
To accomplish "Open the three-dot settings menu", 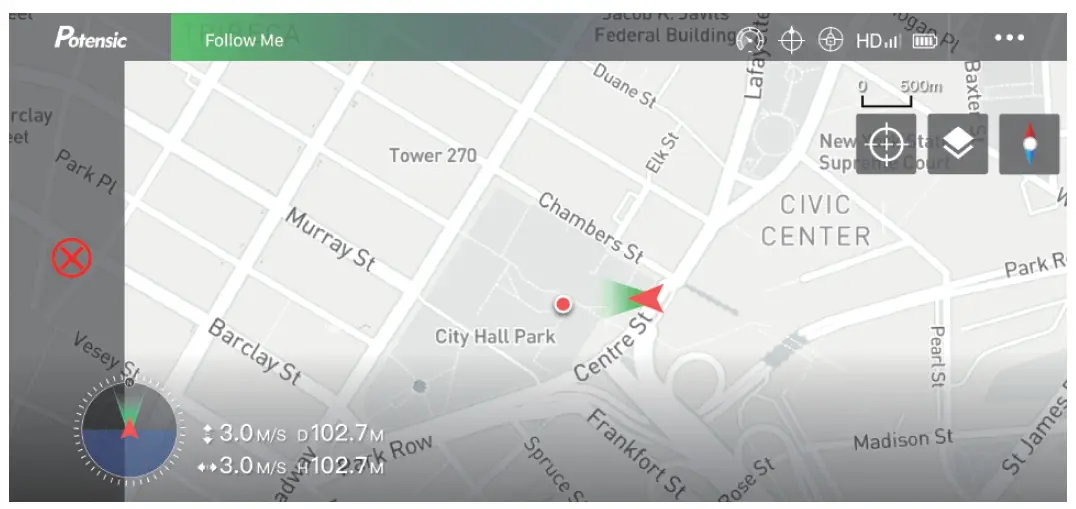I will point(1009,38).
